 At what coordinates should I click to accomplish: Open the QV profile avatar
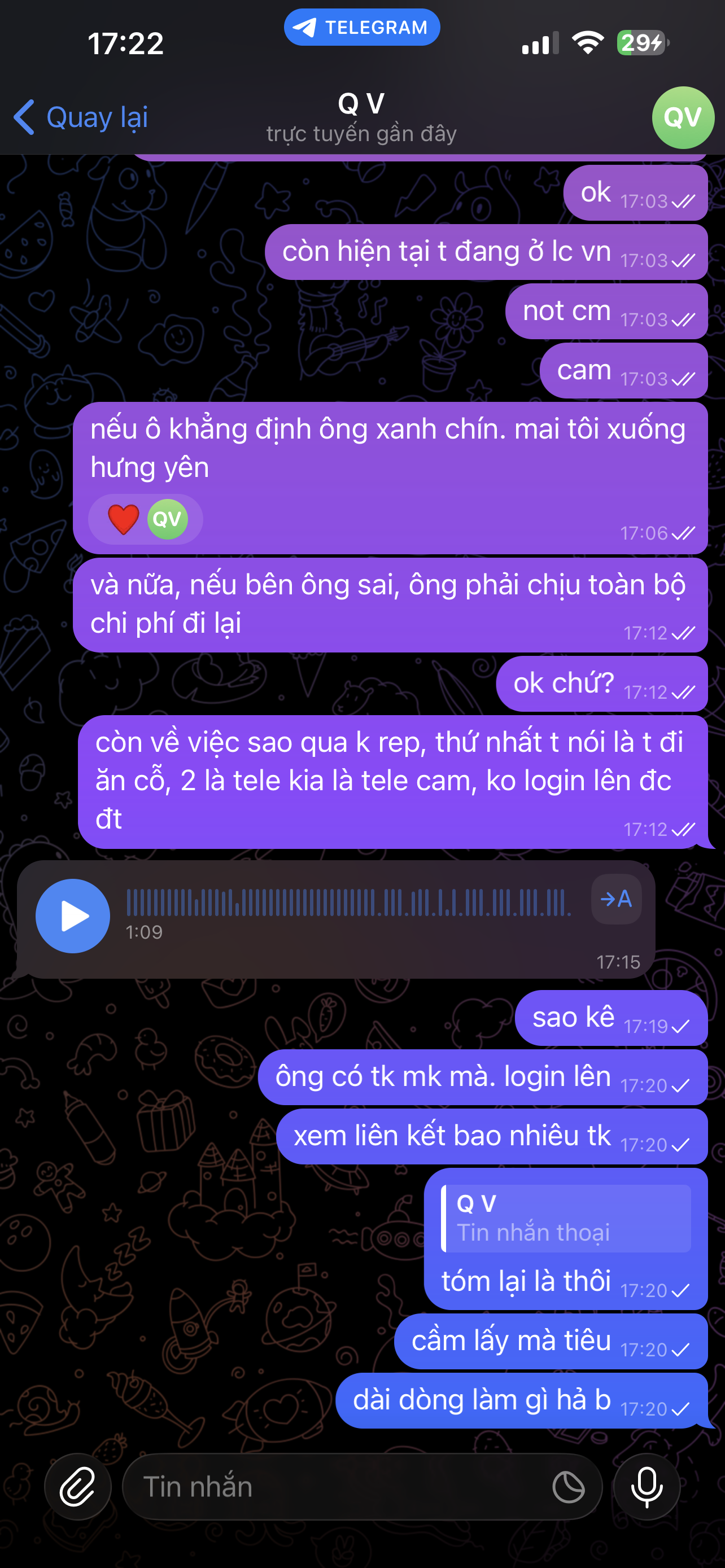tap(683, 117)
